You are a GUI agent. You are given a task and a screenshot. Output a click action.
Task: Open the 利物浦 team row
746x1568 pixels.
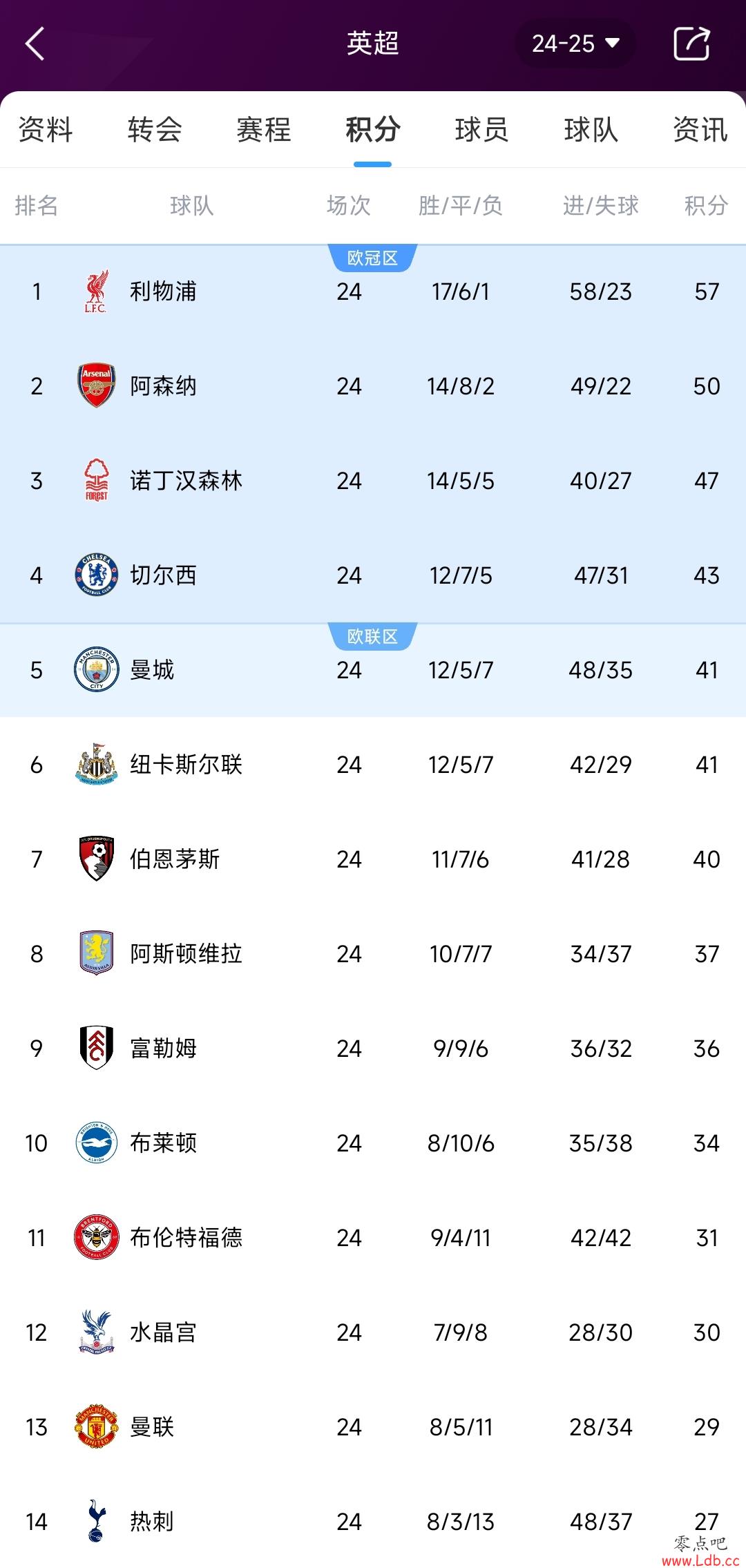[373, 291]
